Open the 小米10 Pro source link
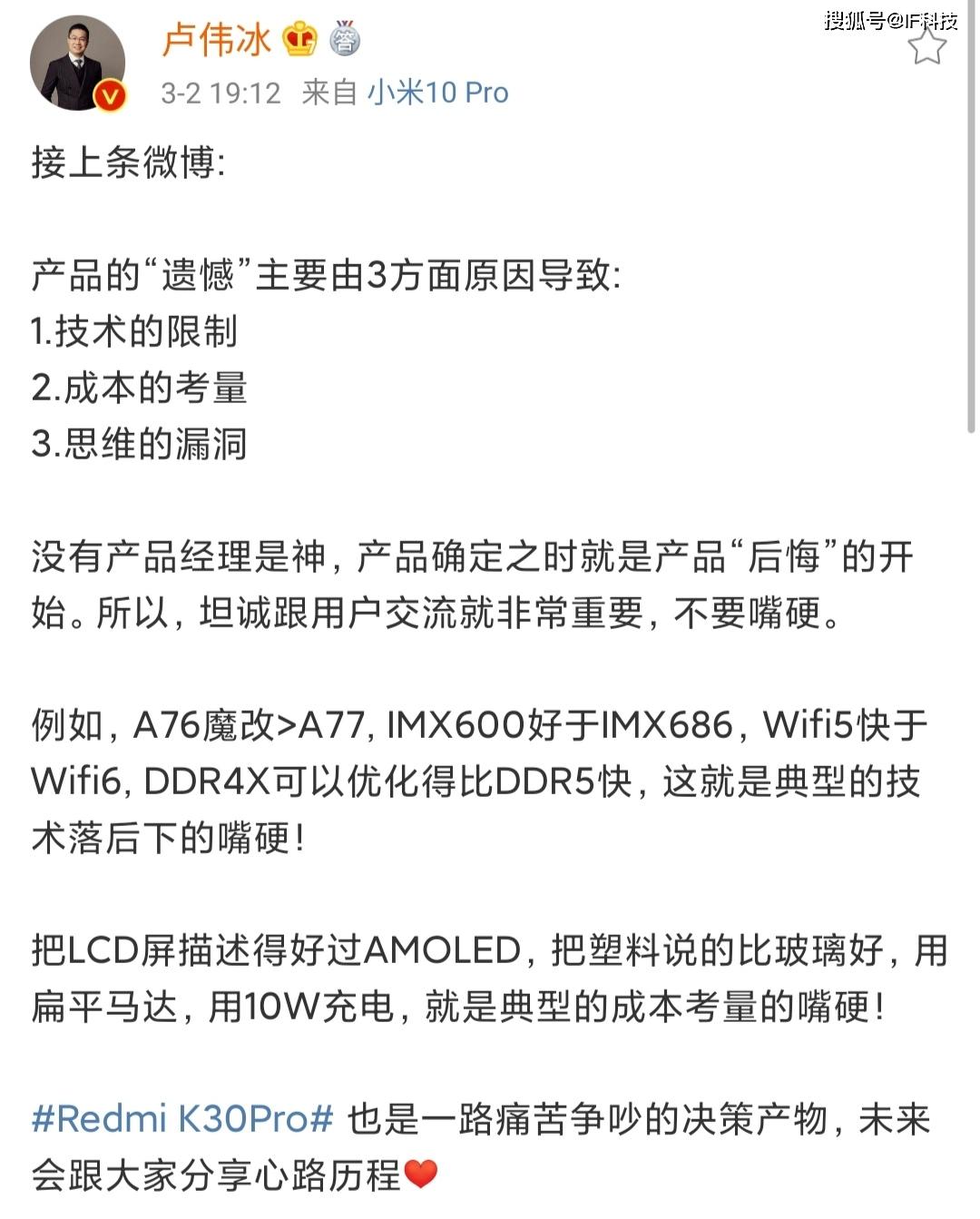The image size is (980, 1219). tap(437, 93)
